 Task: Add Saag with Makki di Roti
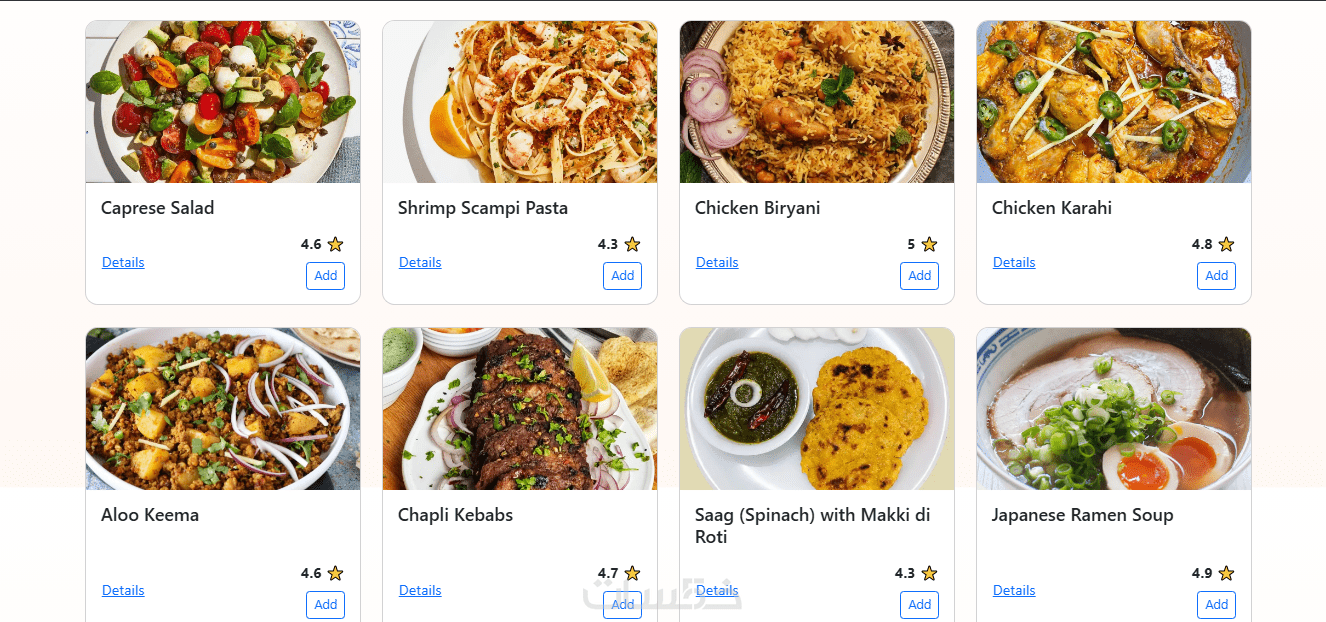[919, 604]
